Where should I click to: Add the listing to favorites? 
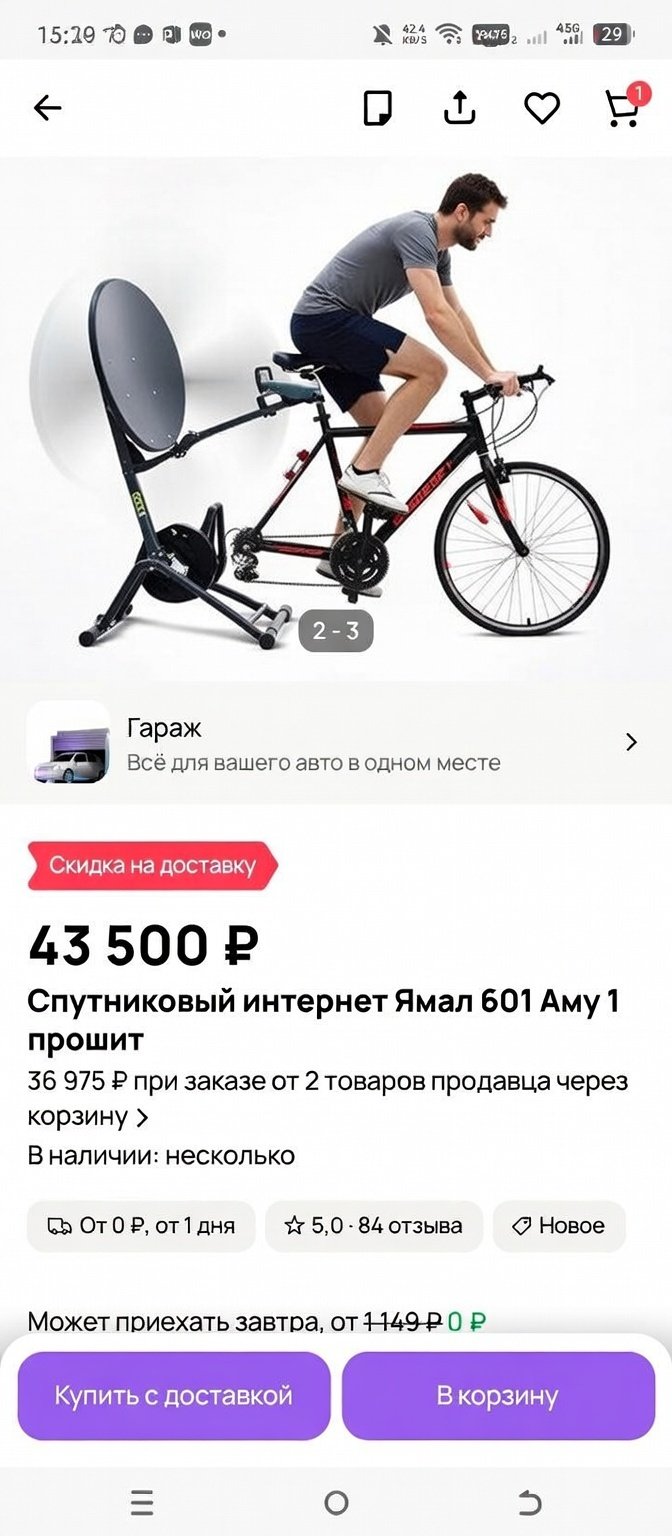click(x=542, y=108)
